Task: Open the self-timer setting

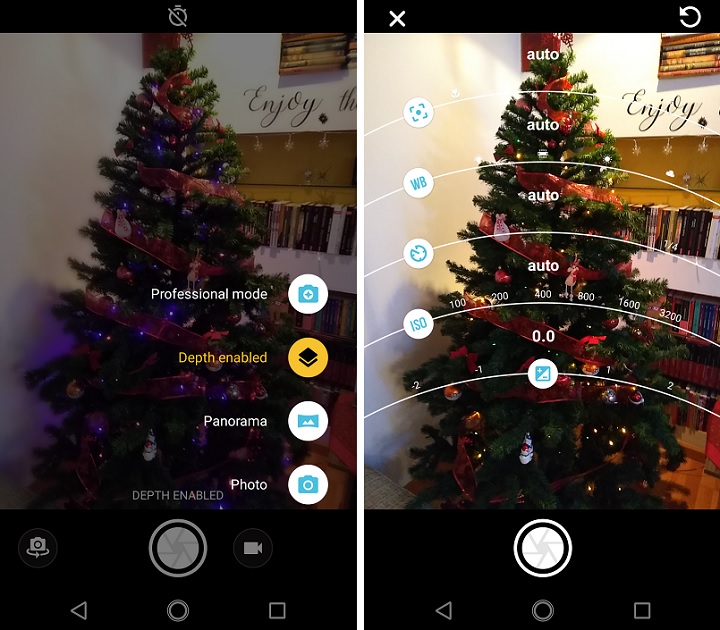Action: pos(178,16)
